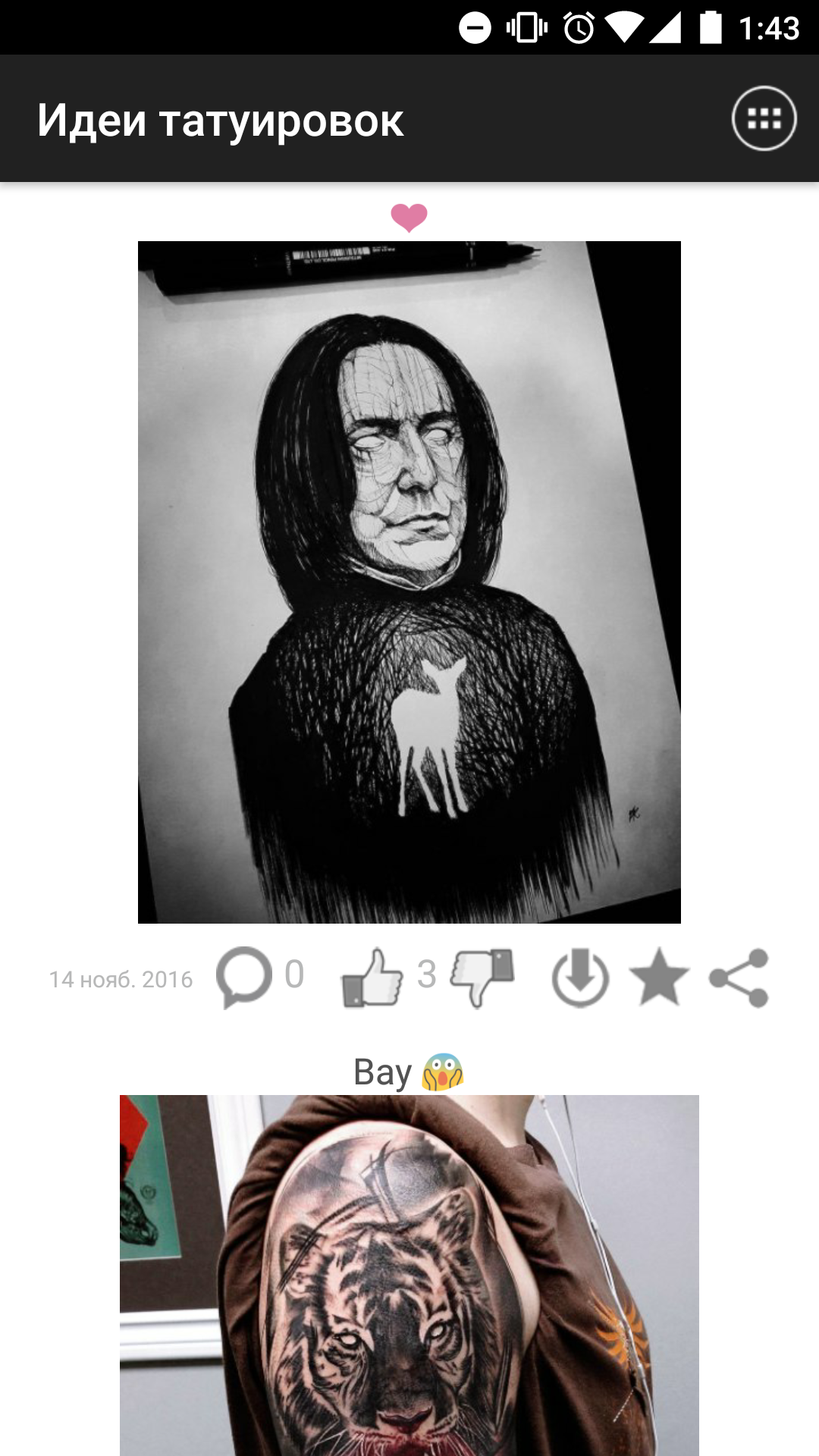
Task: Open comments on the 14 нояб. 2016 post
Action: pos(244,977)
